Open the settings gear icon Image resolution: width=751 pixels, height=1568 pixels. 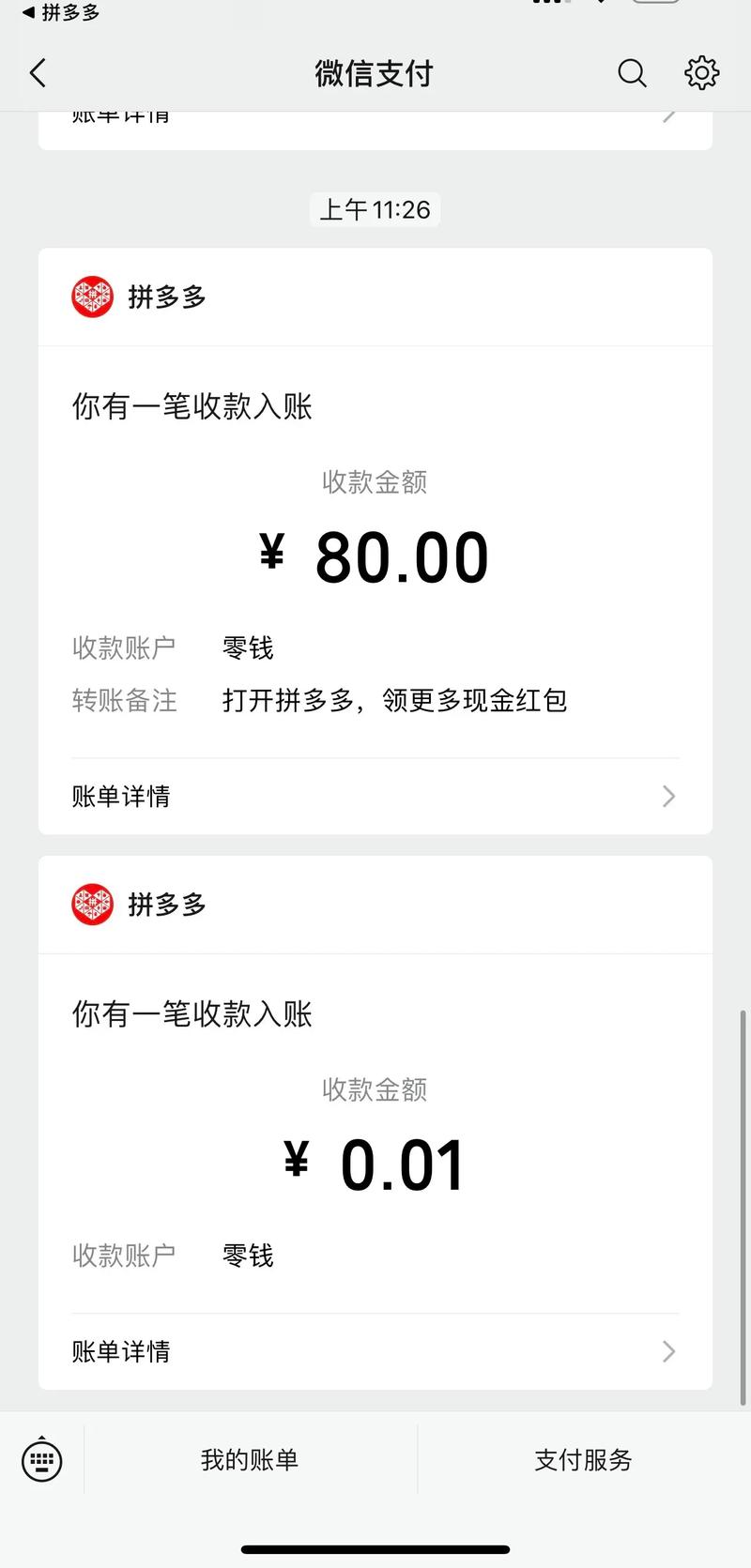coord(701,72)
